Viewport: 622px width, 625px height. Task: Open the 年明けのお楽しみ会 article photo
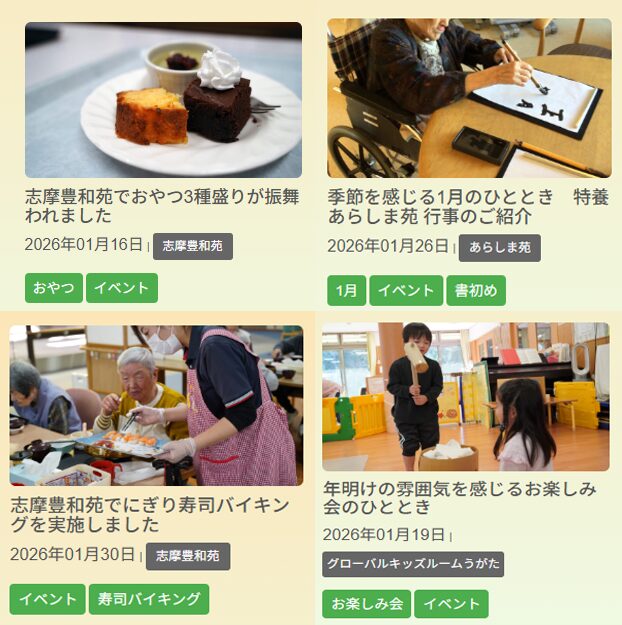465,397
